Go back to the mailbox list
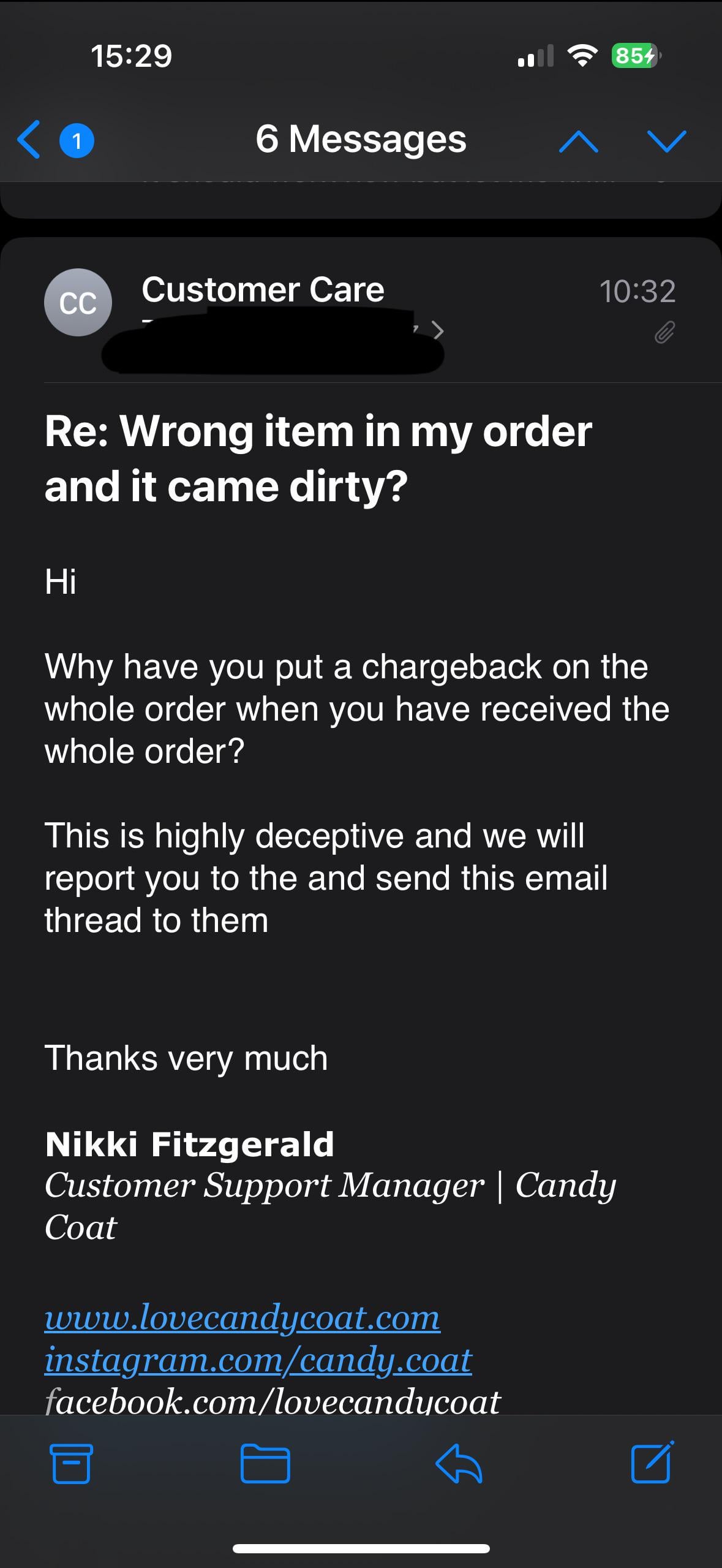Image resolution: width=722 pixels, height=1568 pixels. (29, 140)
